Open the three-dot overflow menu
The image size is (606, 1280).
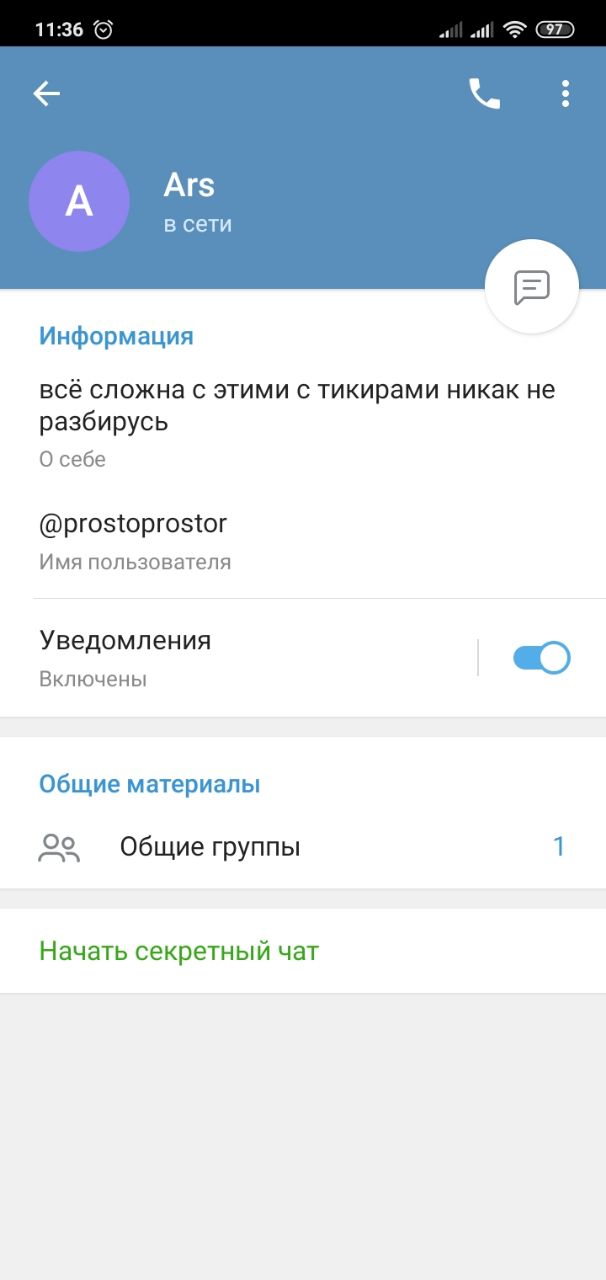565,94
